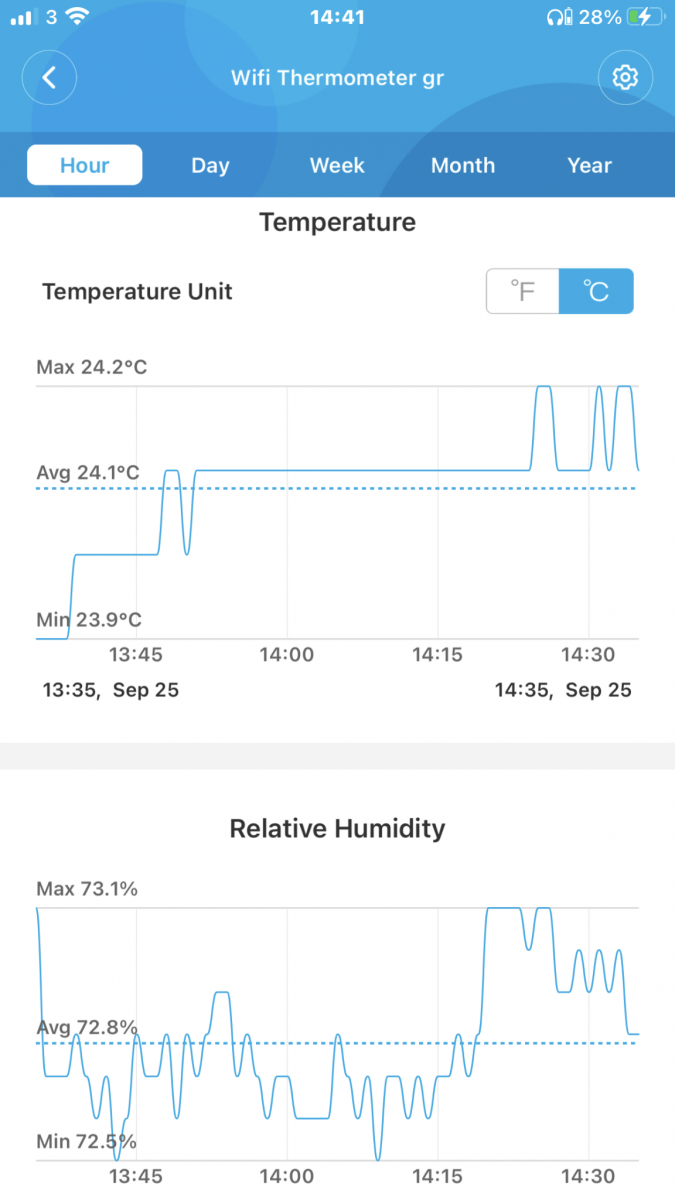Show the Year view
The width and height of the screenshot is (675, 1200).
[x=589, y=166]
